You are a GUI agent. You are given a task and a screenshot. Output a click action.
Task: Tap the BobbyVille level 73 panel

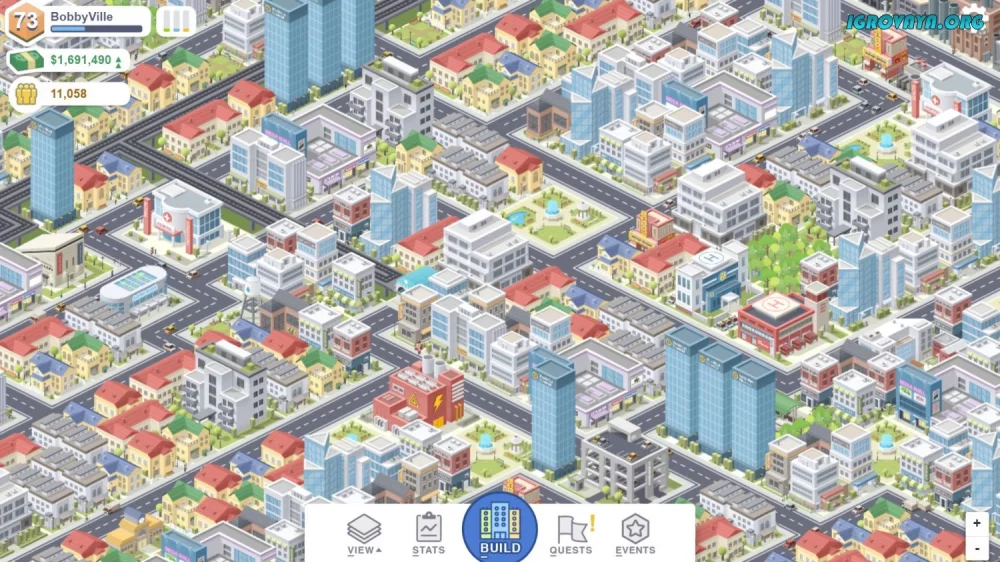pos(80,21)
